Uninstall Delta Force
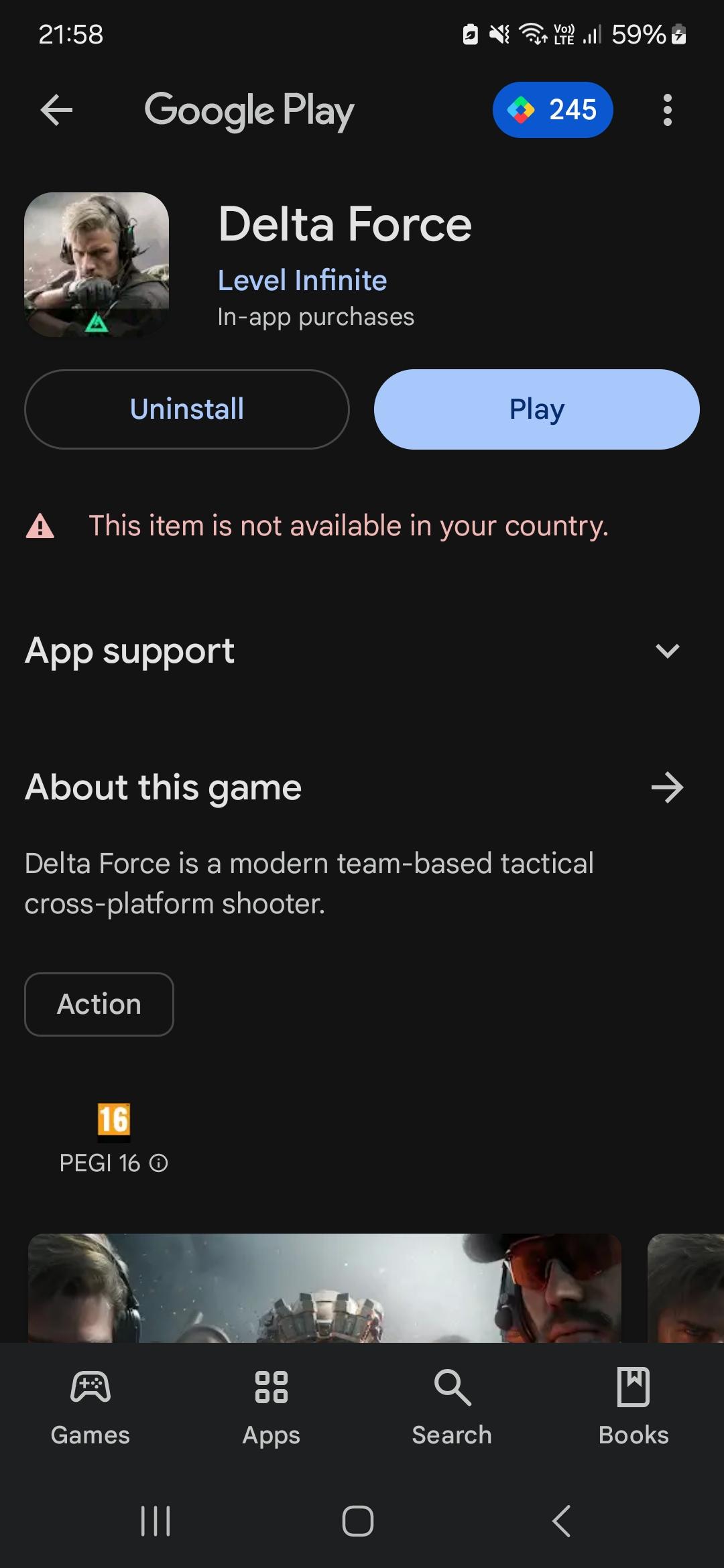Viewport: 724px width, 1568px height. pyautogui.click(x=187, y=409)
